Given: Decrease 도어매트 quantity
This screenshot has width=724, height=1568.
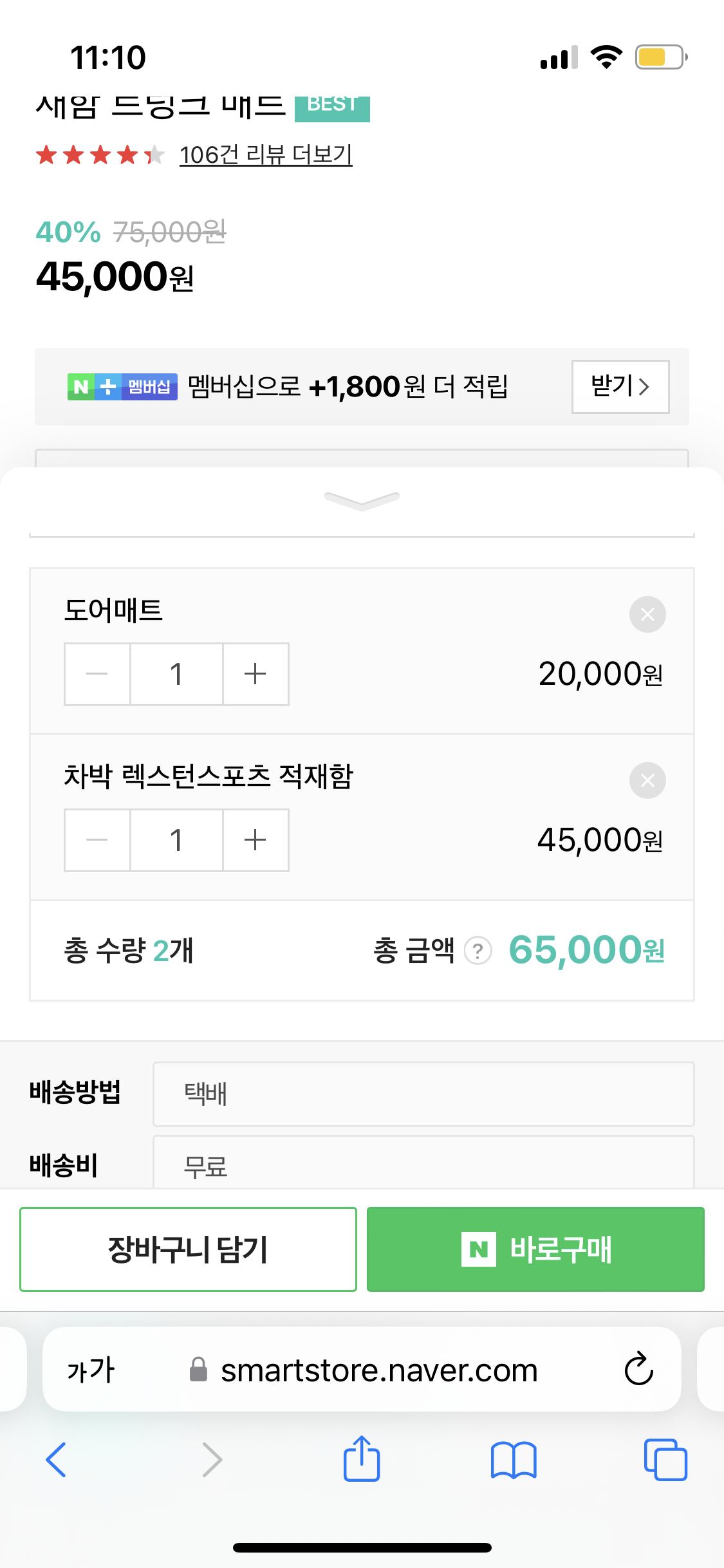Looking at the screenshot, I should click(97, 674).
